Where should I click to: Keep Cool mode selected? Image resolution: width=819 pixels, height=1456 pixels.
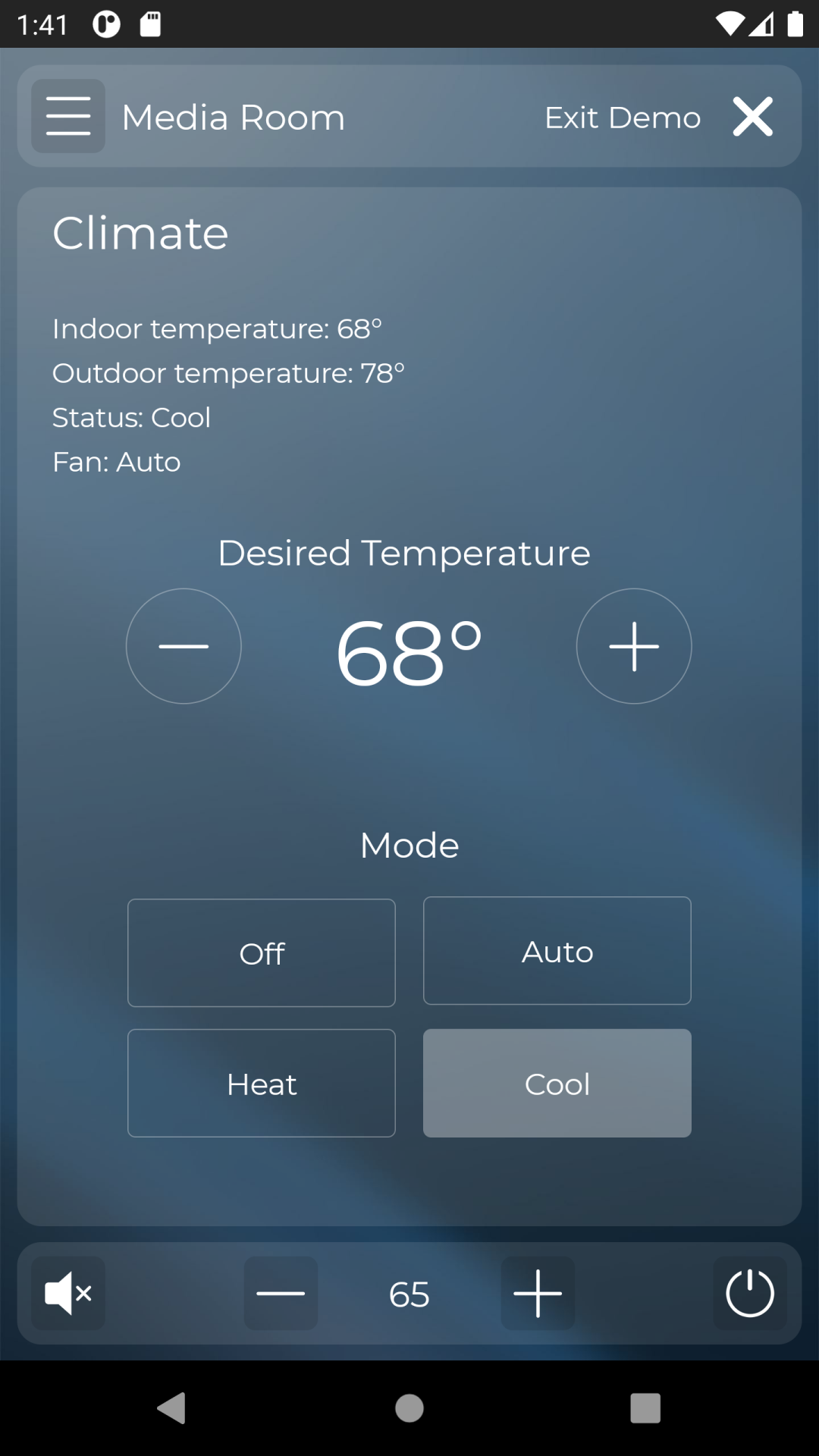(557, 1084)
